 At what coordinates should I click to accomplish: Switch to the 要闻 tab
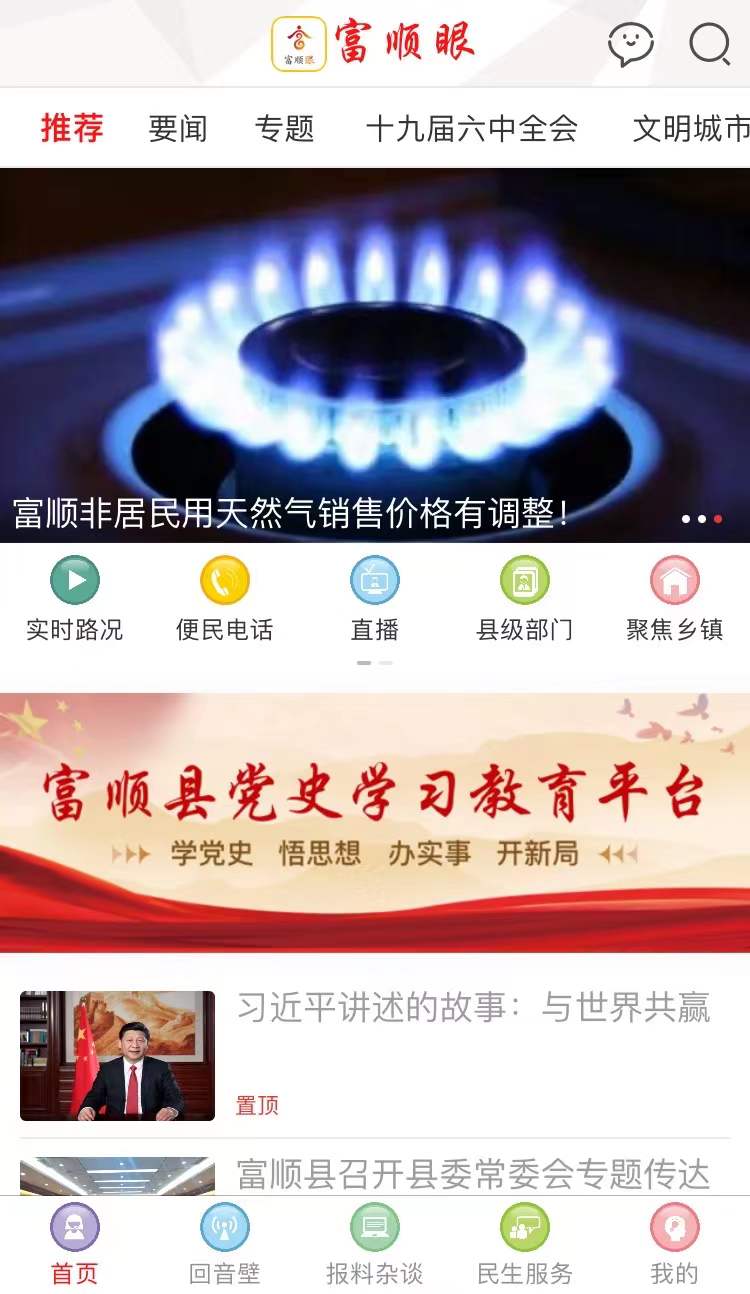[x=178, y=128]
